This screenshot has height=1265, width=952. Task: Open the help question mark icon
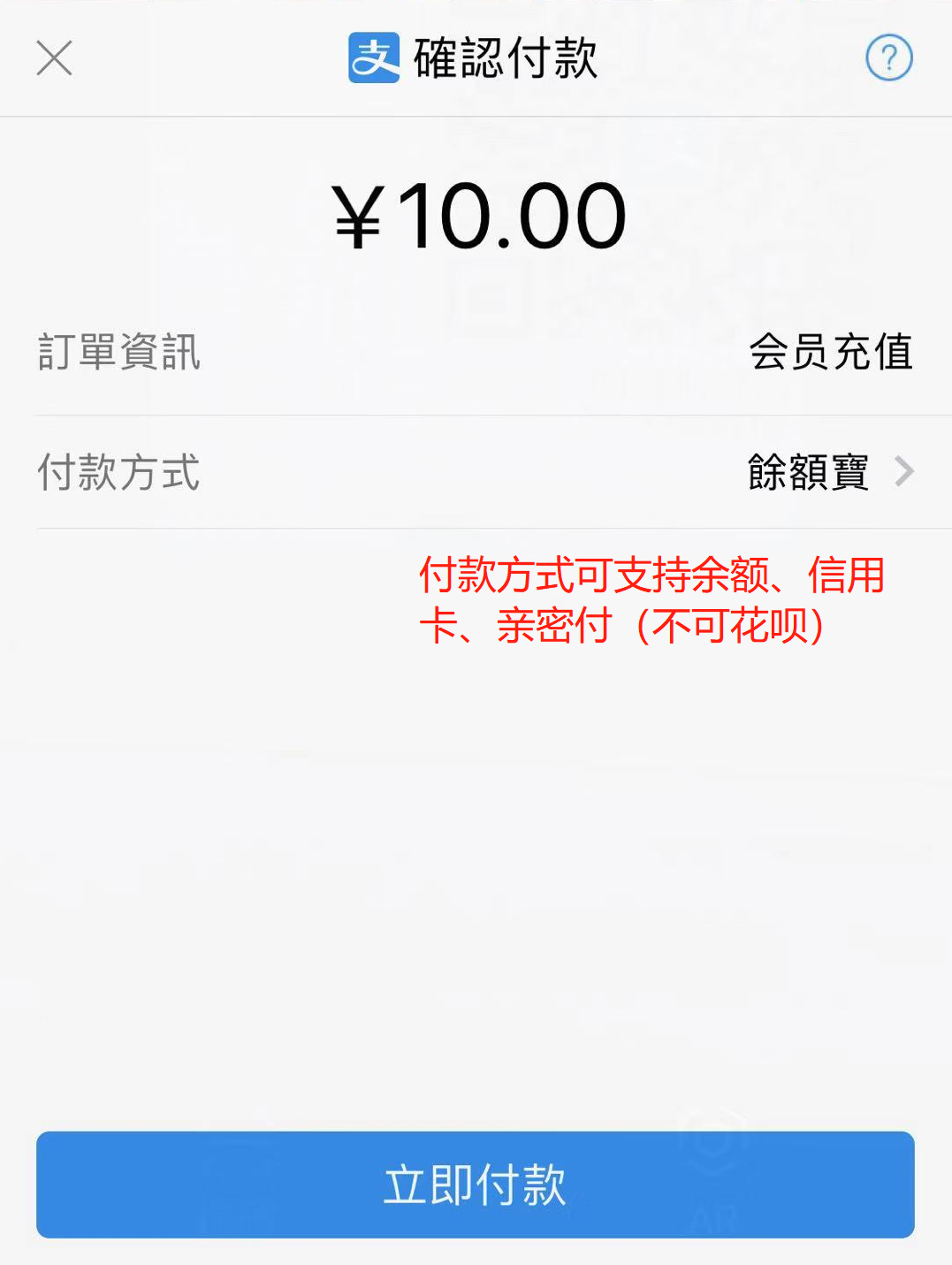888,58
